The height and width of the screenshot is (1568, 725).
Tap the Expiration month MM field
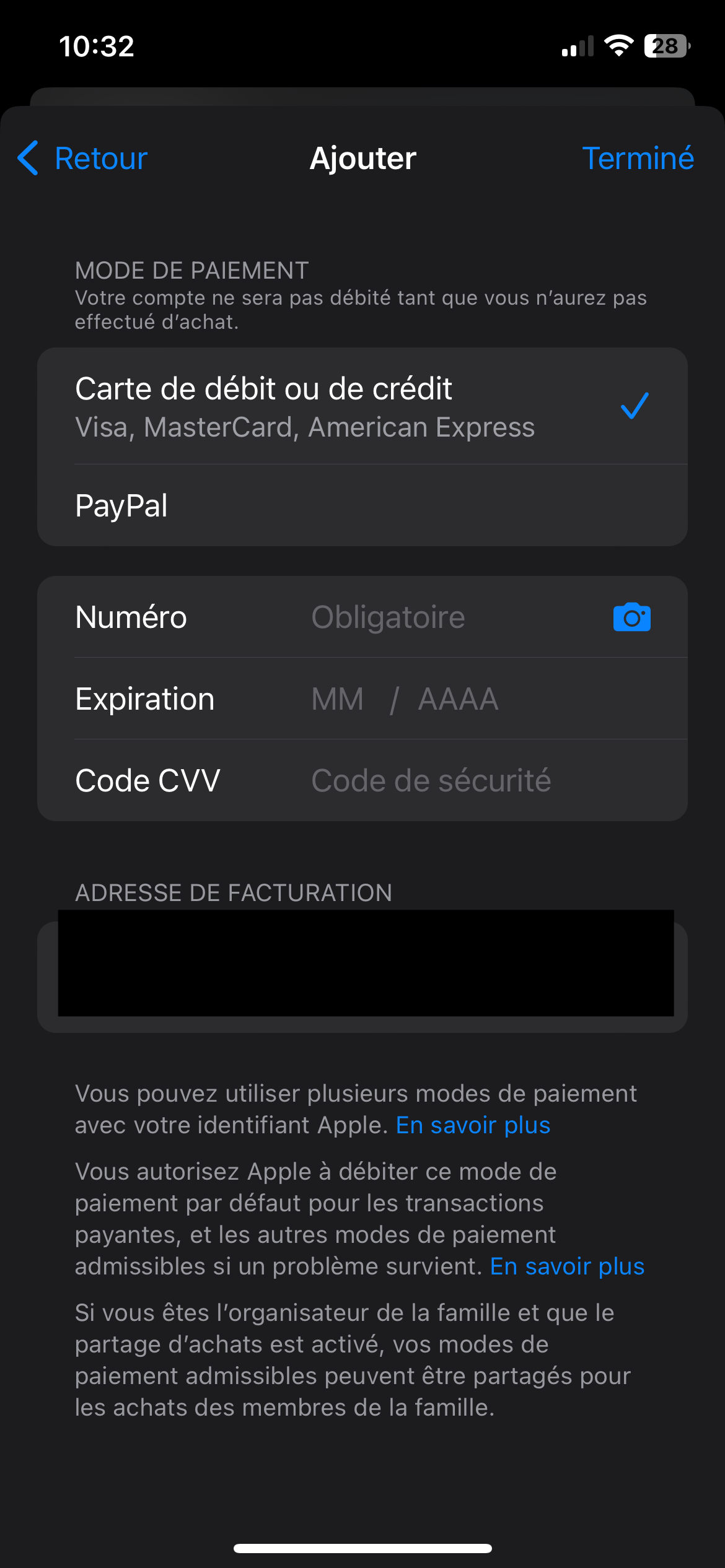pos(338,699)
